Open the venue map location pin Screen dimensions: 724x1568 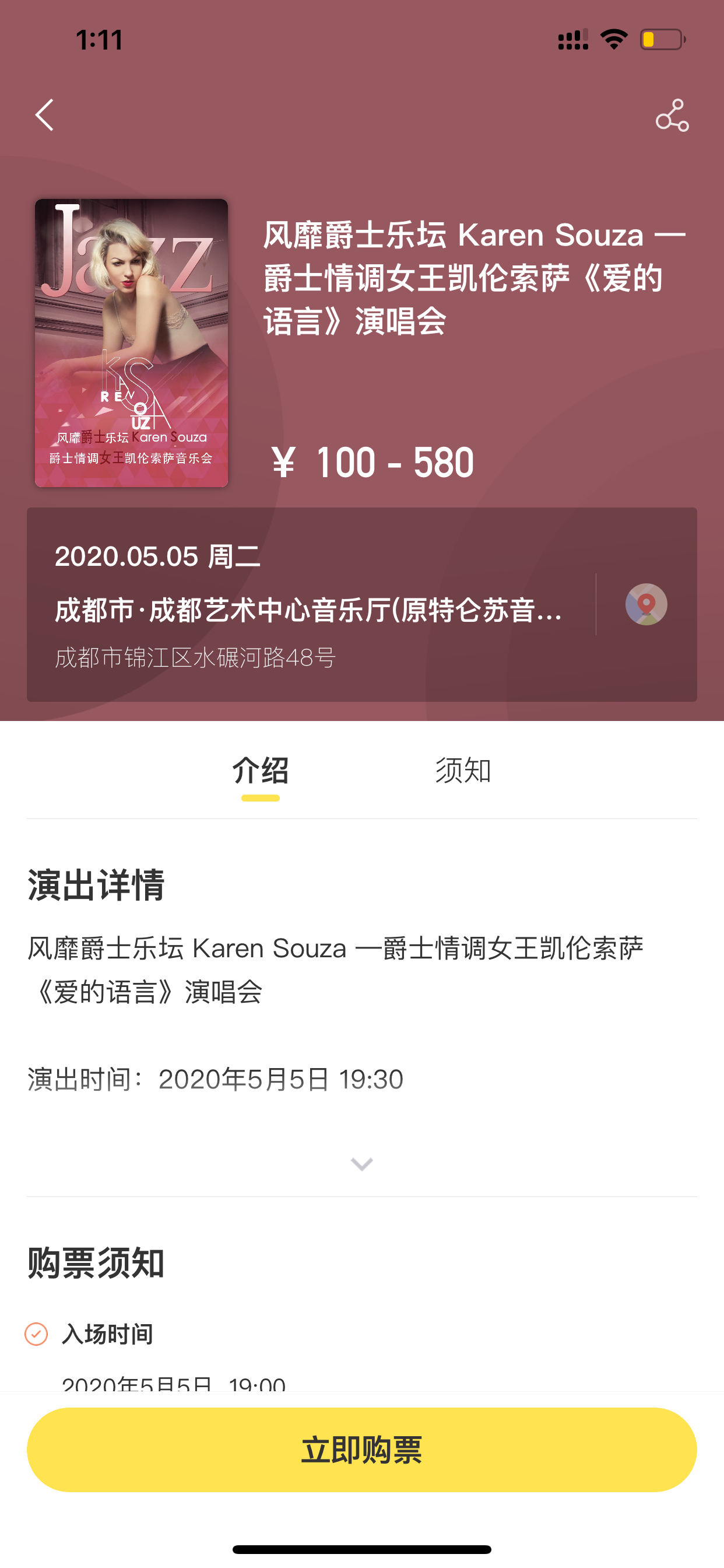click(646, 604)
